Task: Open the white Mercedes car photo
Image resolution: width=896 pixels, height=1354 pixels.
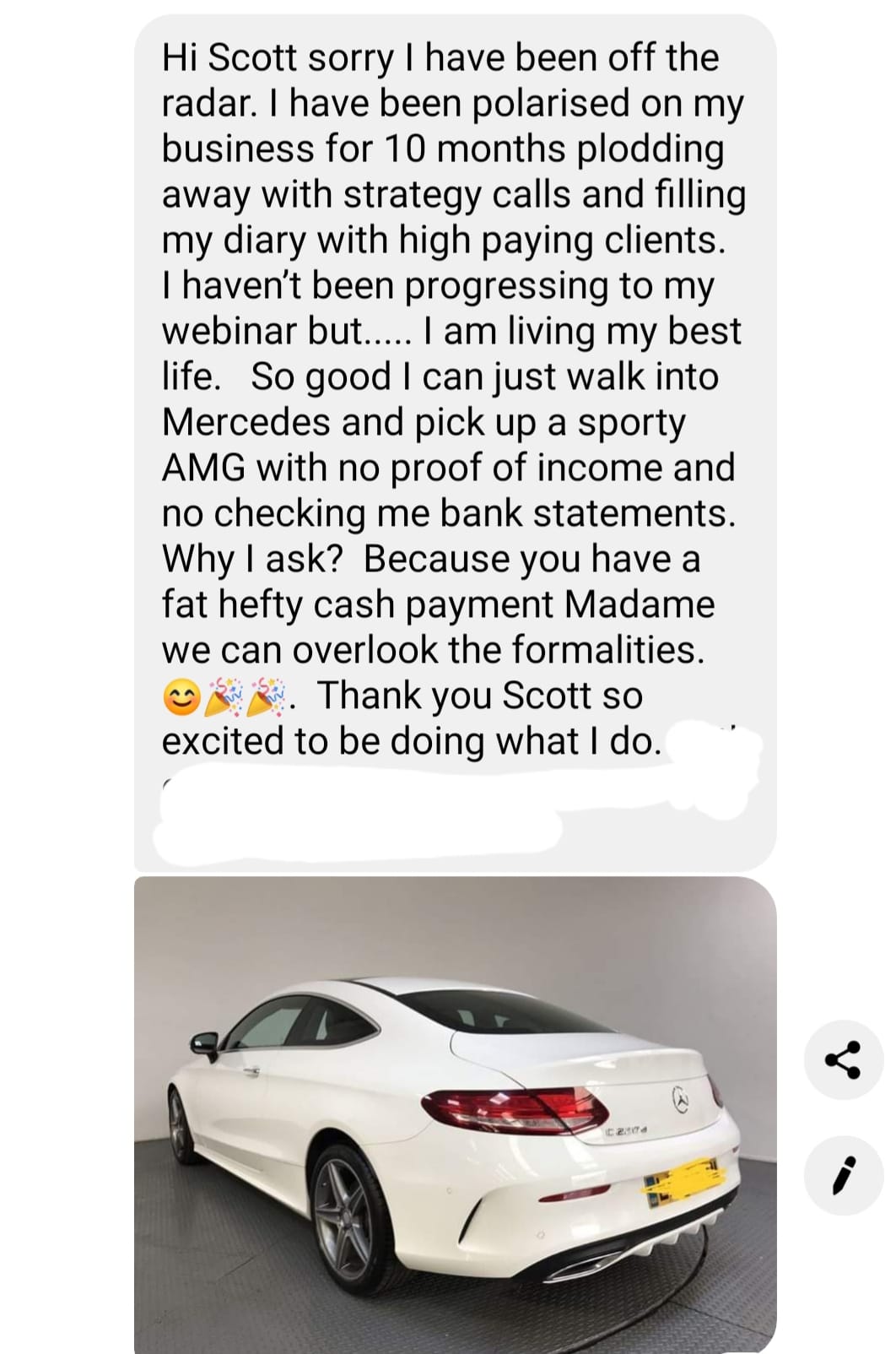Action: pos(455,1114)
